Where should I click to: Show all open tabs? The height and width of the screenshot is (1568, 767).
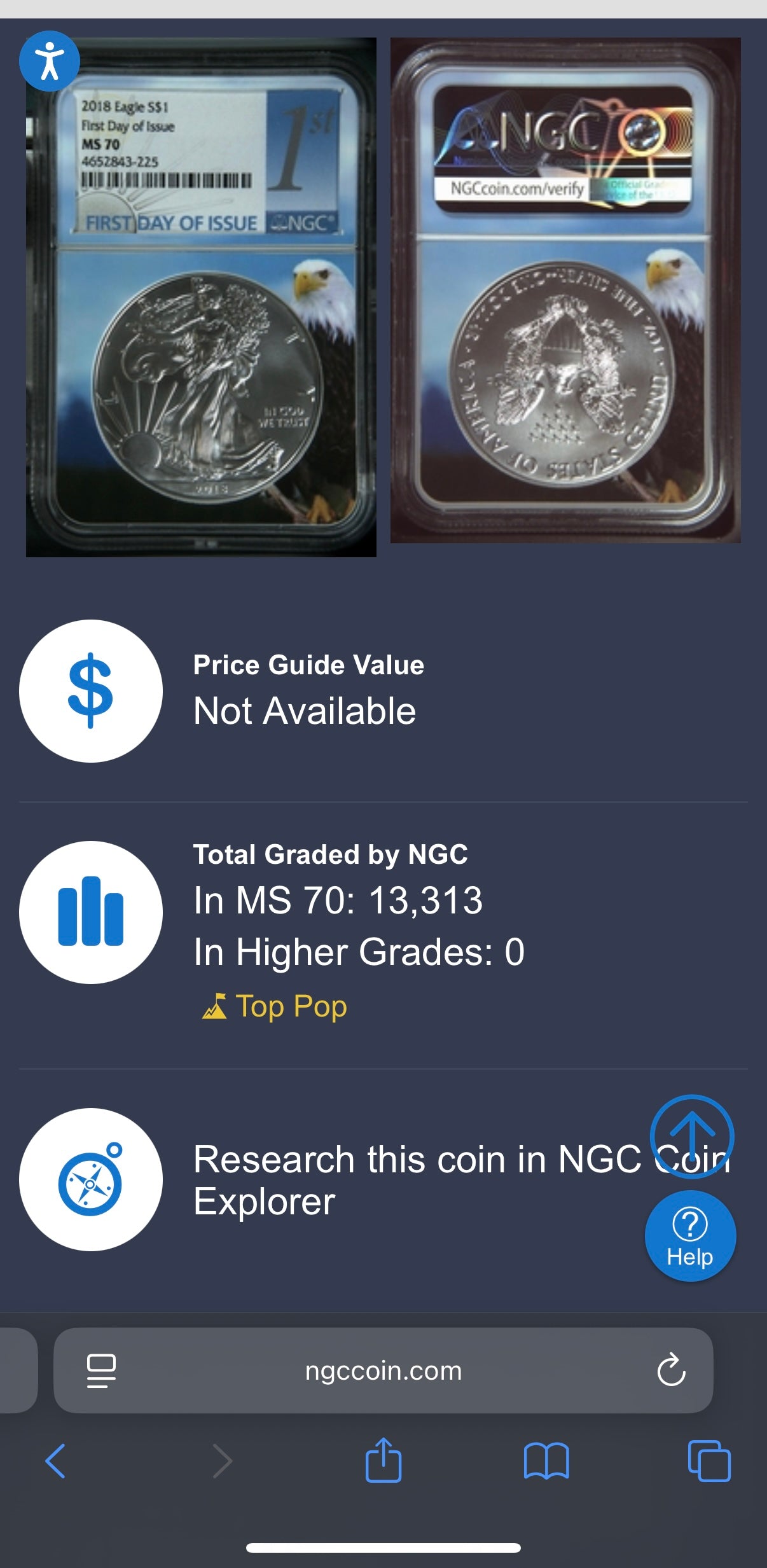point(709,1460)
